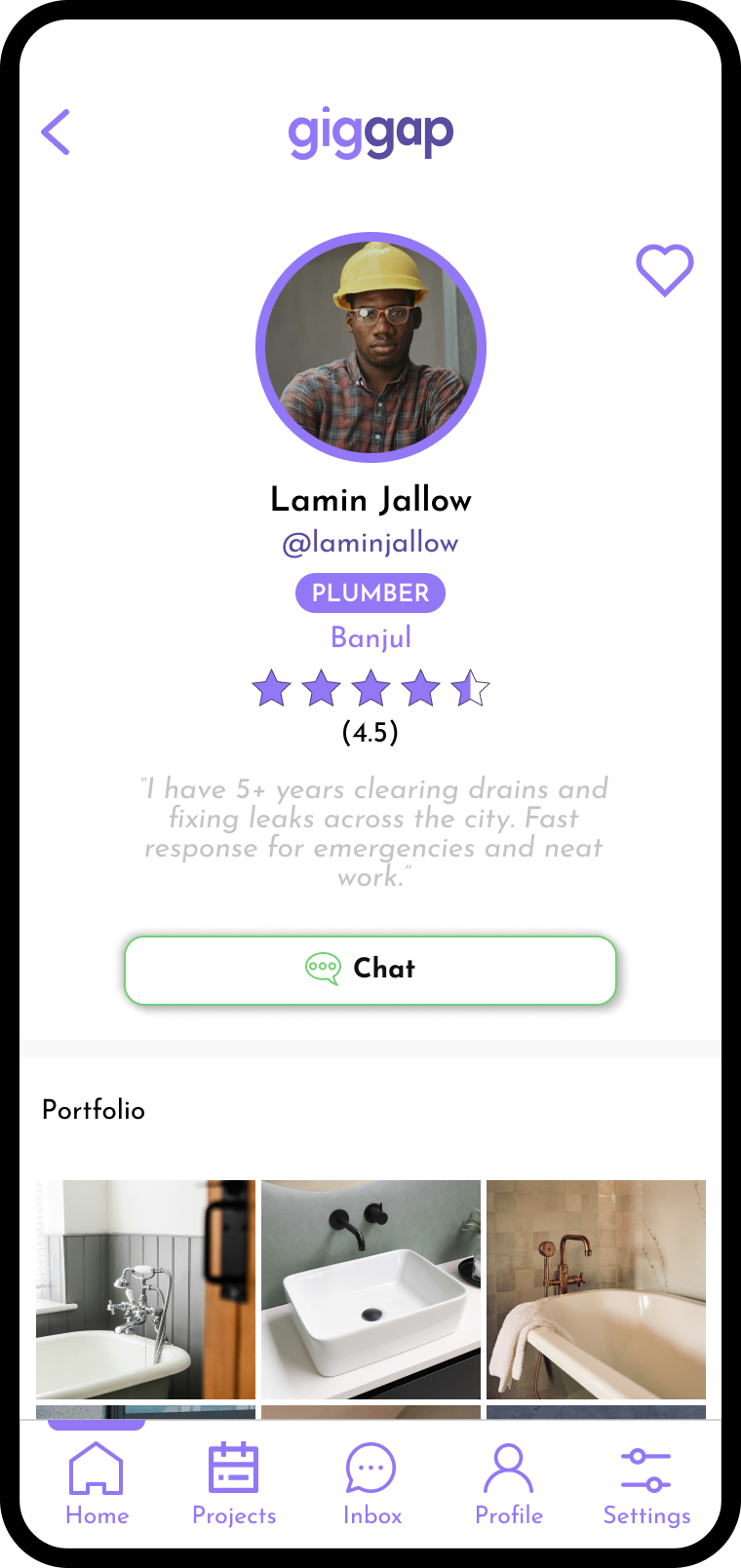Viewport: 741px width, 1568px height.
Task: Start a chat with Lamin Jallow
Action: [370, 970]
